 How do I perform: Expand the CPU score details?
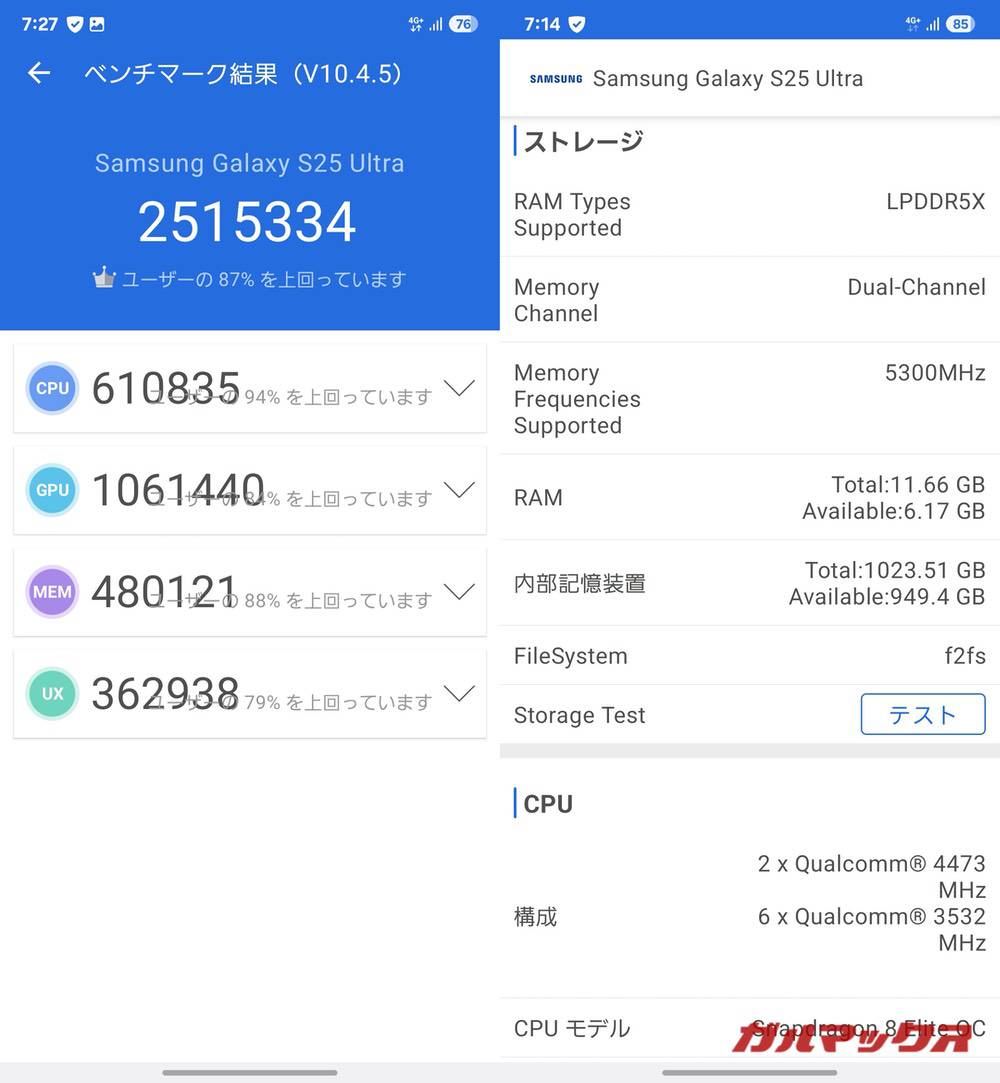coord(459,388)
